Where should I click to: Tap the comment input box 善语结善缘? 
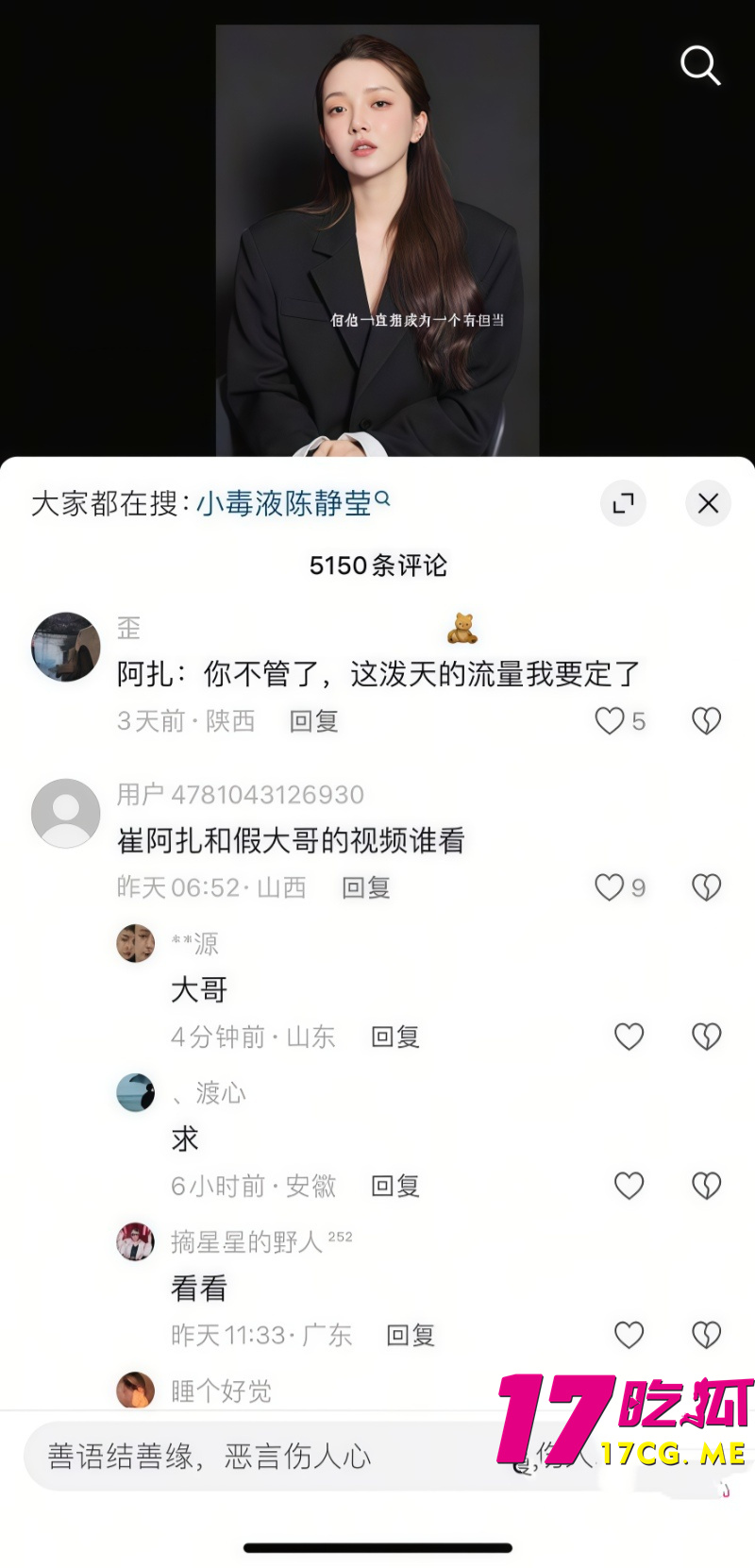click(236, 1456)
